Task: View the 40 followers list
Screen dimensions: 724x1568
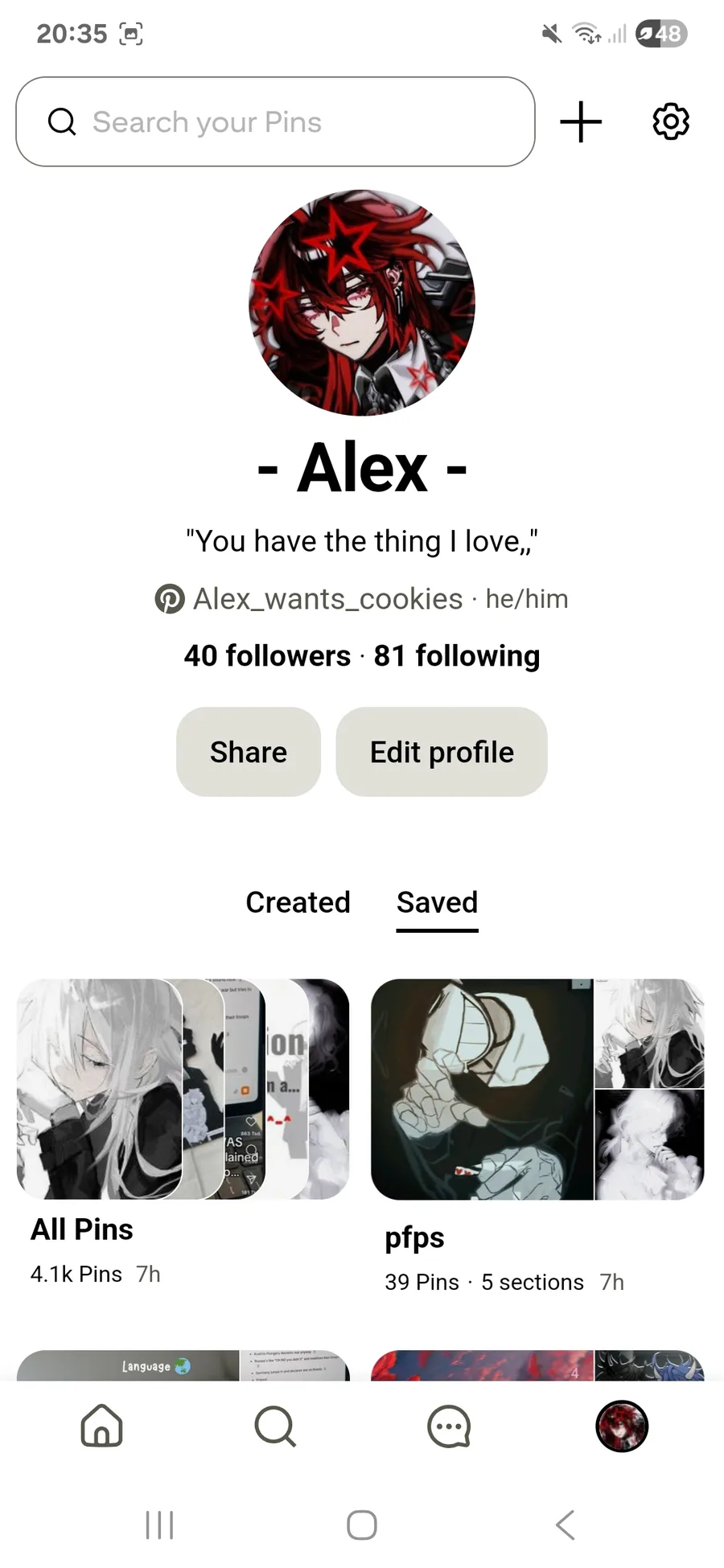Action: tap(267, 656)
